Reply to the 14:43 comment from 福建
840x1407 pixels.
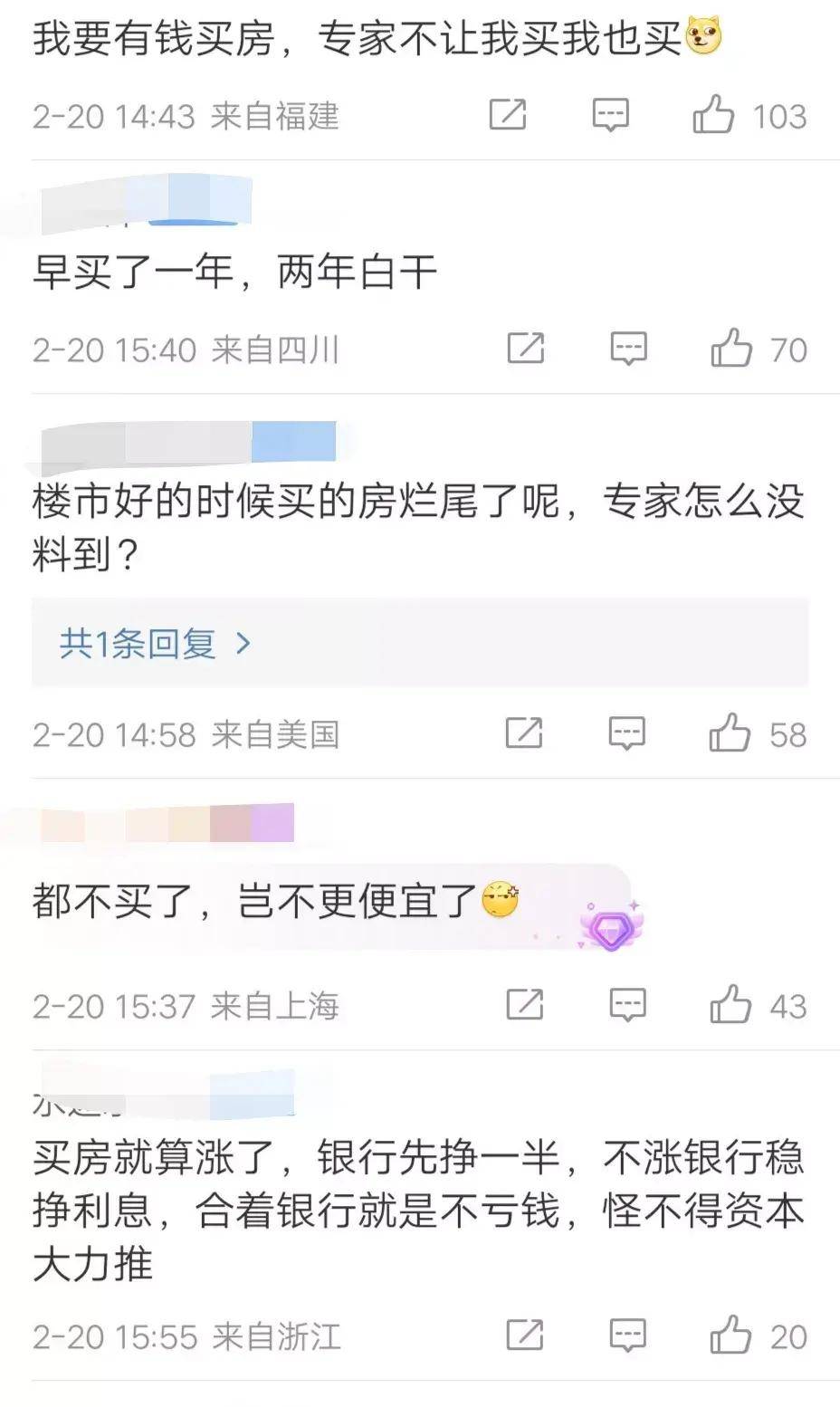coord(610,115)
